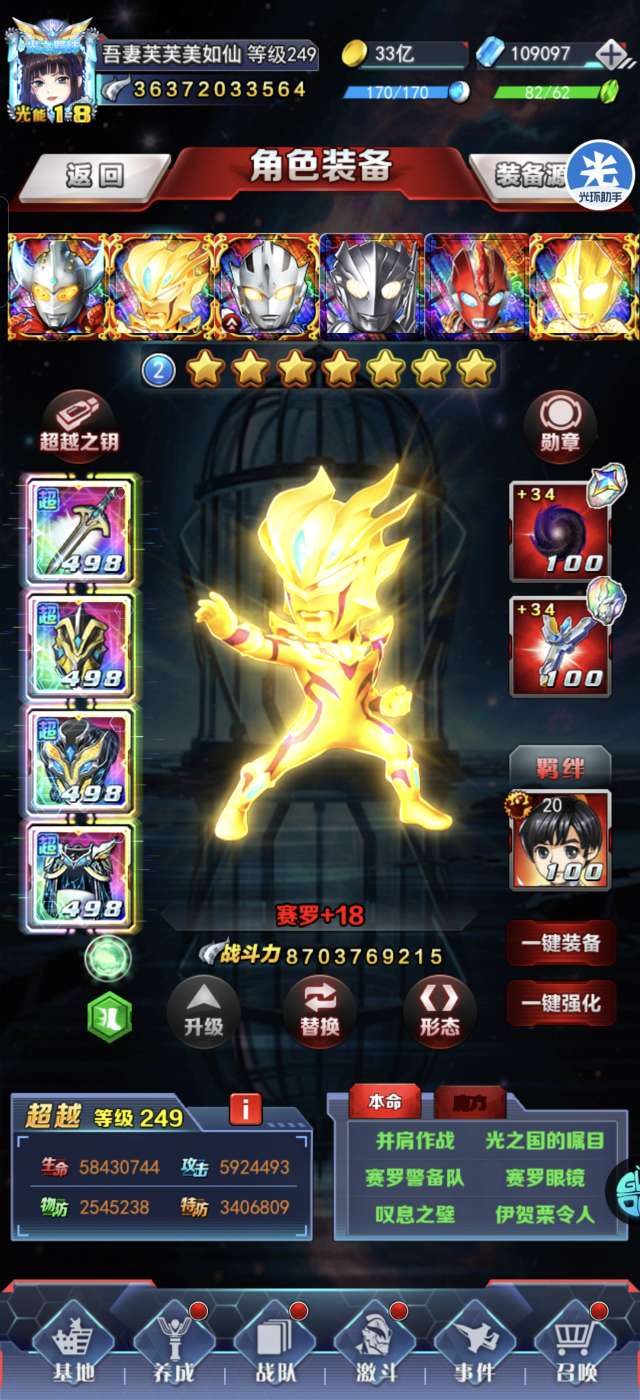
Task: Tap the 替换 replace button
Action: 320,1011
